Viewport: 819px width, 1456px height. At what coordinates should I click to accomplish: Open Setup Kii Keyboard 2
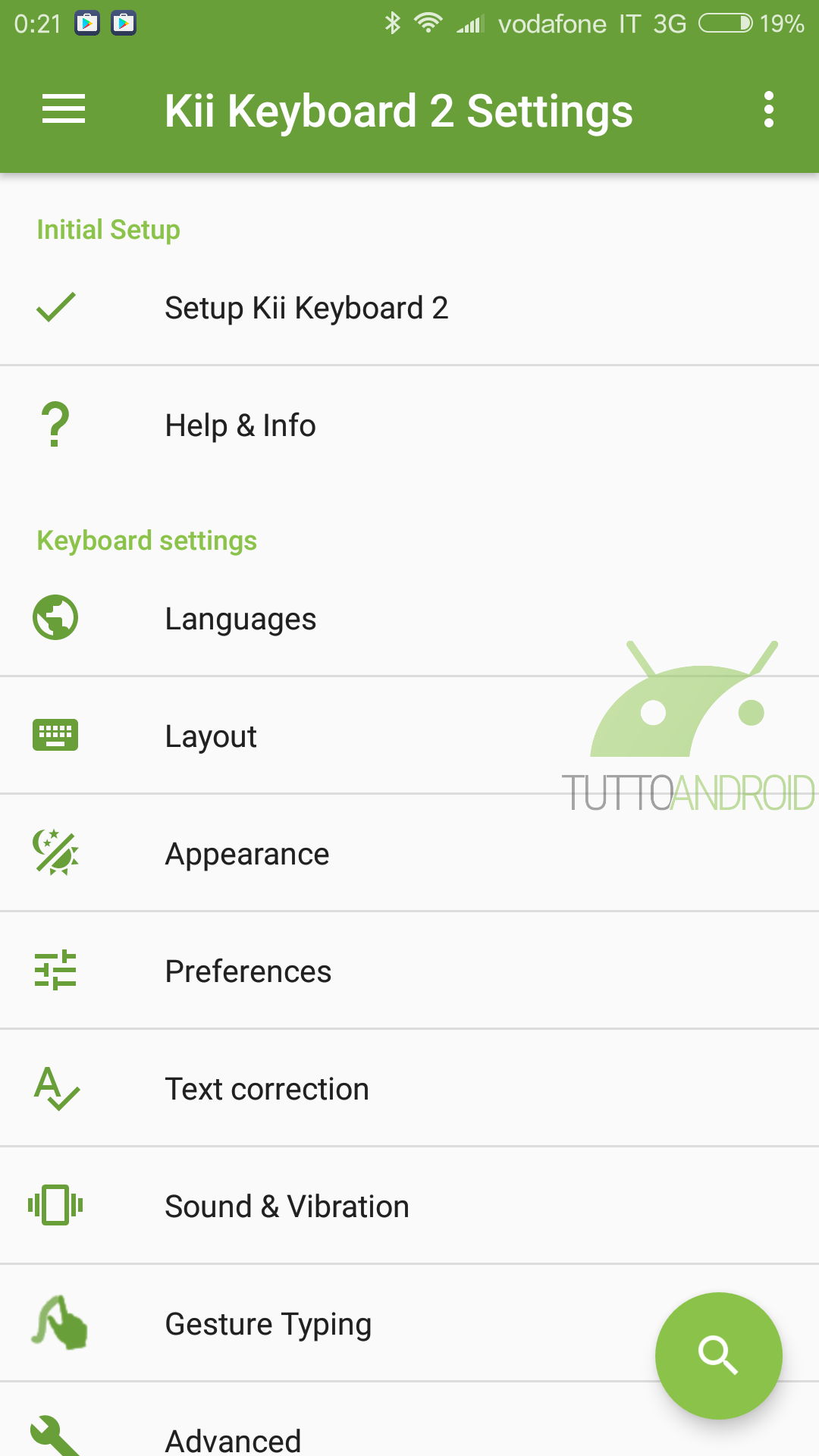(409, 307)
